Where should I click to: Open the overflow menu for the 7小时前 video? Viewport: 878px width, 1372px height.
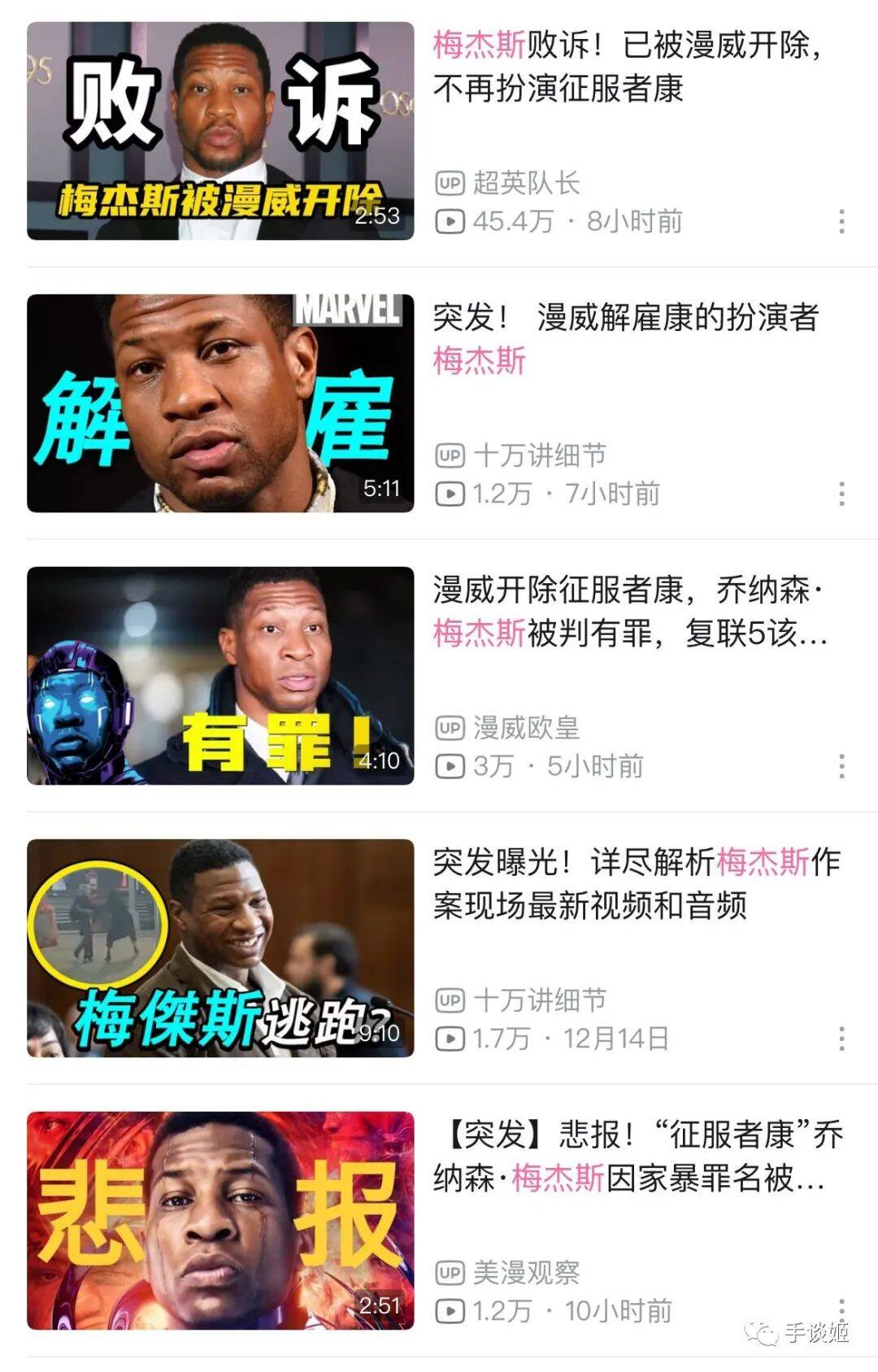(x=841, y=494)
